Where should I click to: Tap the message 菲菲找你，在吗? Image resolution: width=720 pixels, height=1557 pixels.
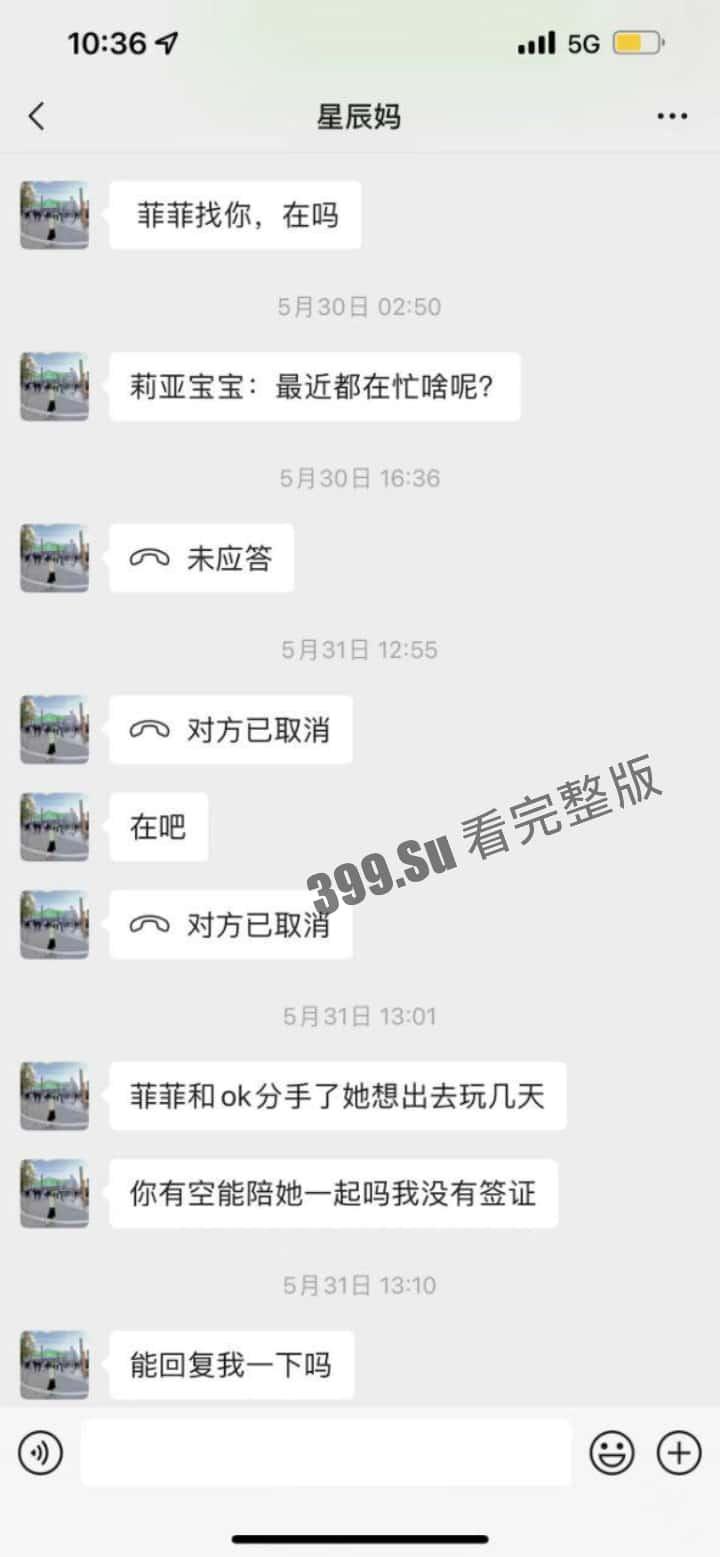tap(234, 214)
